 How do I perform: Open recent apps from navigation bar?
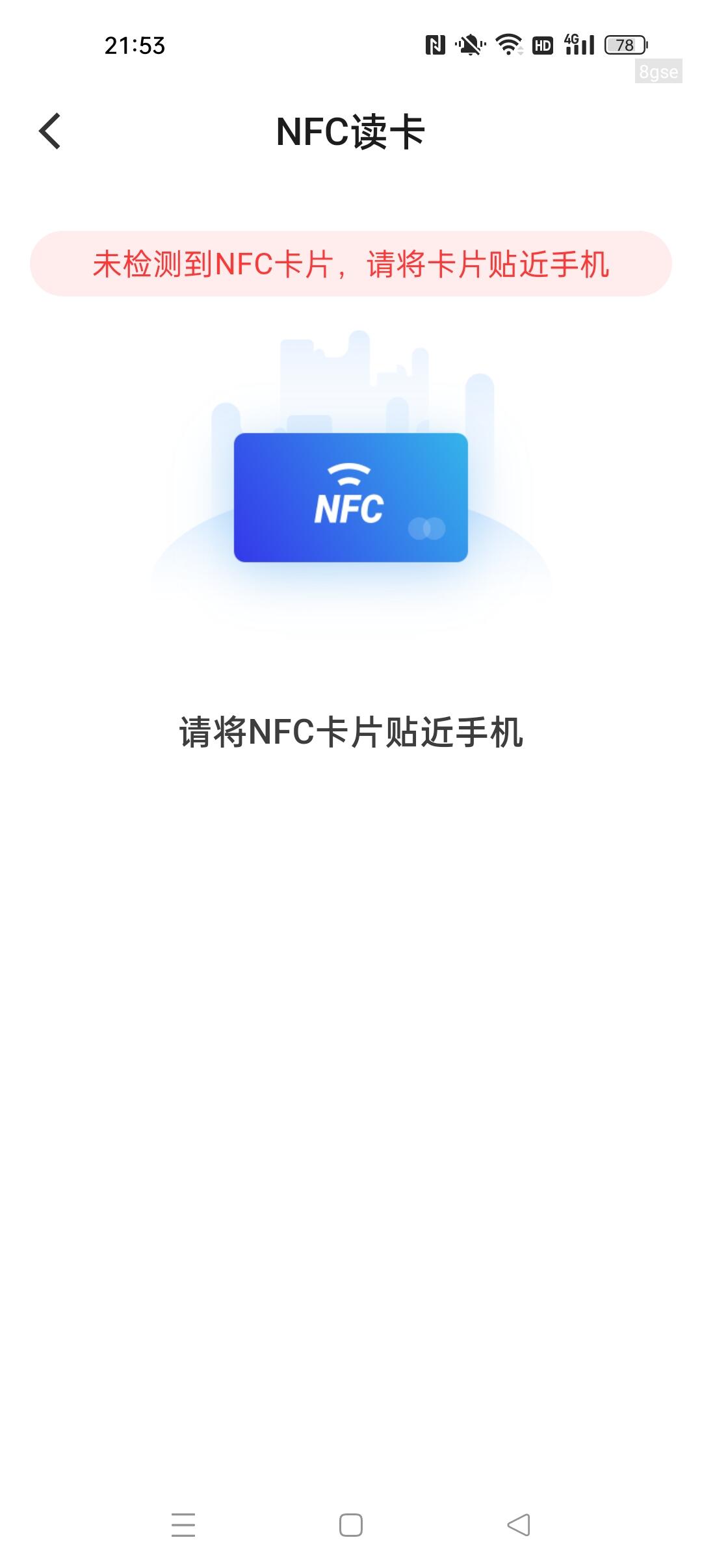coord(183,1525)
